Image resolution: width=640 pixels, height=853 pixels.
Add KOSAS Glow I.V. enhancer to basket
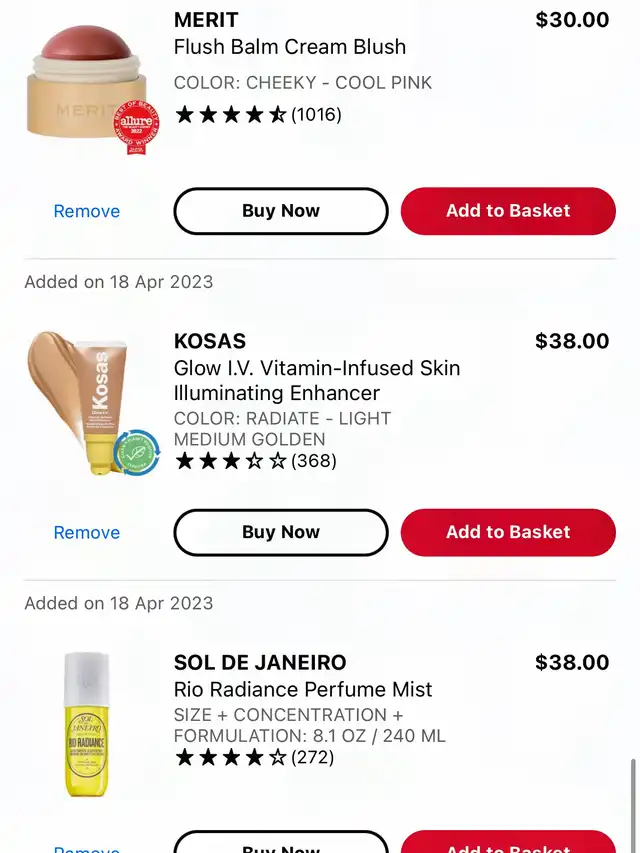(508, 532)
